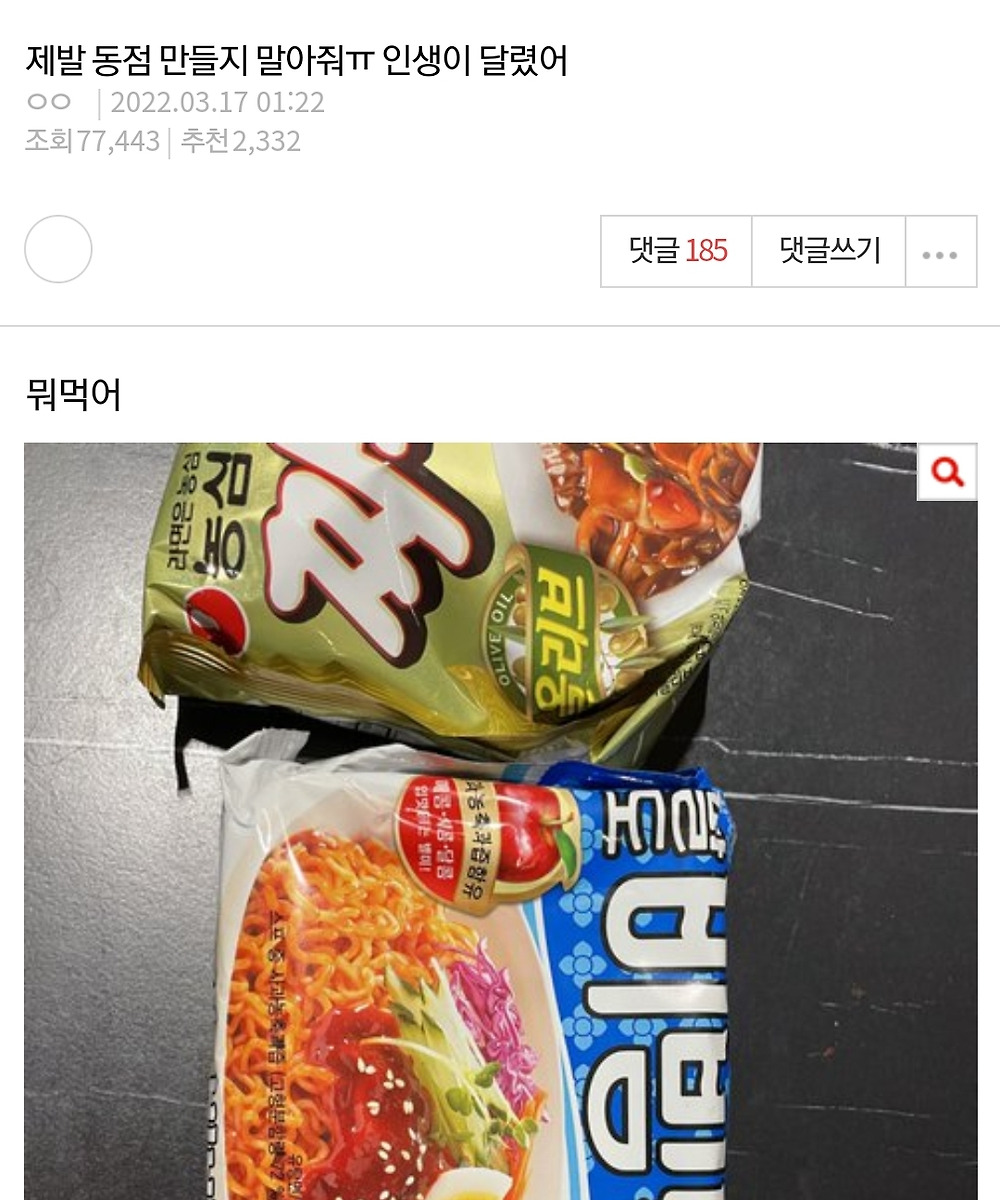This screenshot has width=1000, height=1200.
Task: View the author's profile avatar
Action: pos(58,249)
